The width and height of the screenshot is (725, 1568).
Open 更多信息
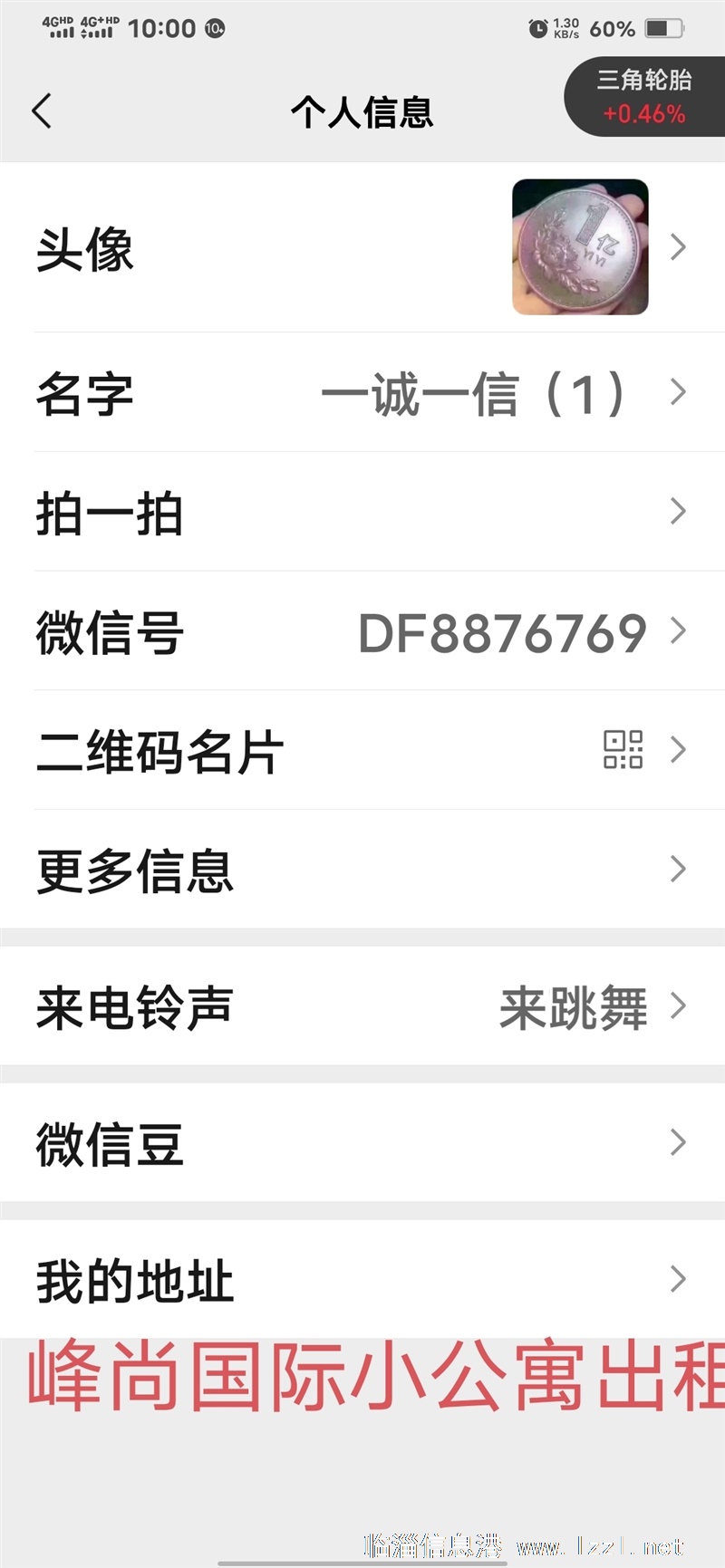[x=362, y=870]
